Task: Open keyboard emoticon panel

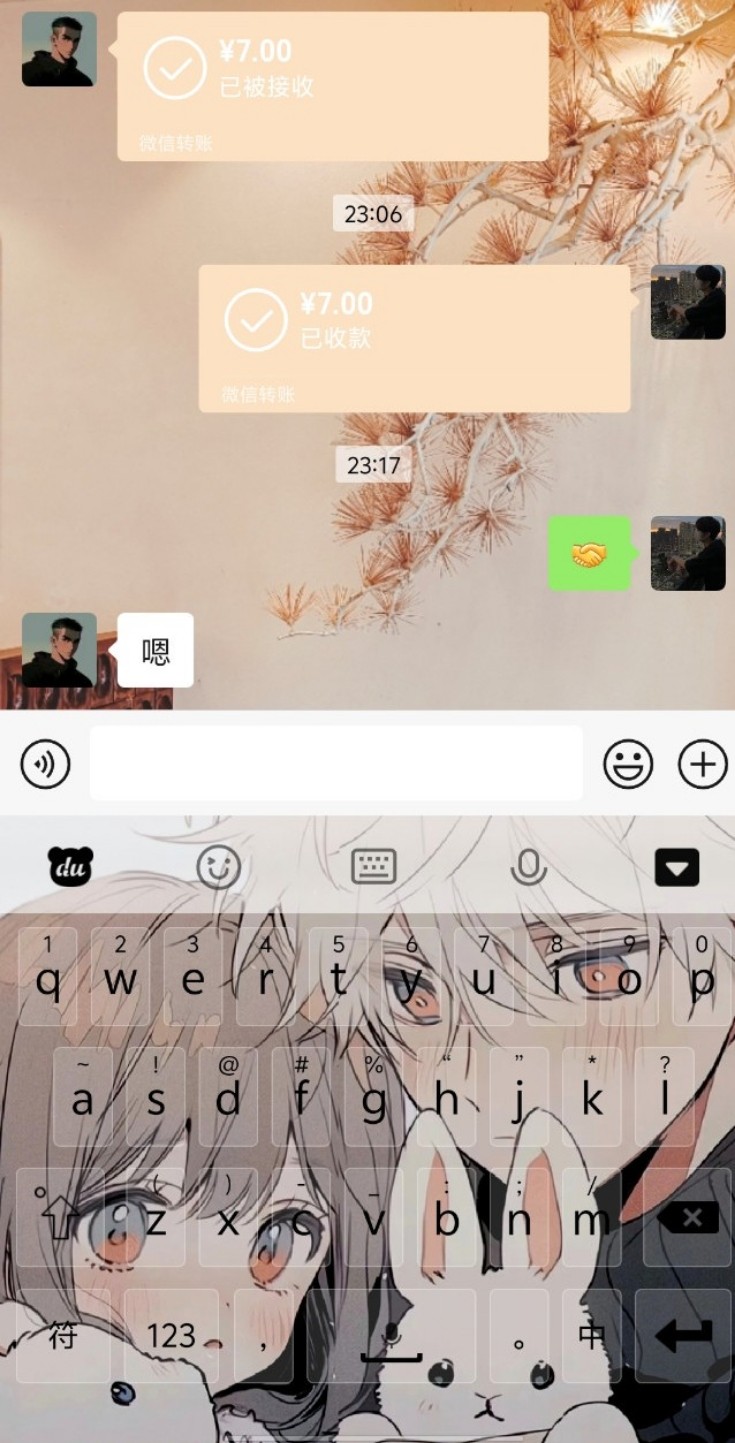Action: (218, 867)
